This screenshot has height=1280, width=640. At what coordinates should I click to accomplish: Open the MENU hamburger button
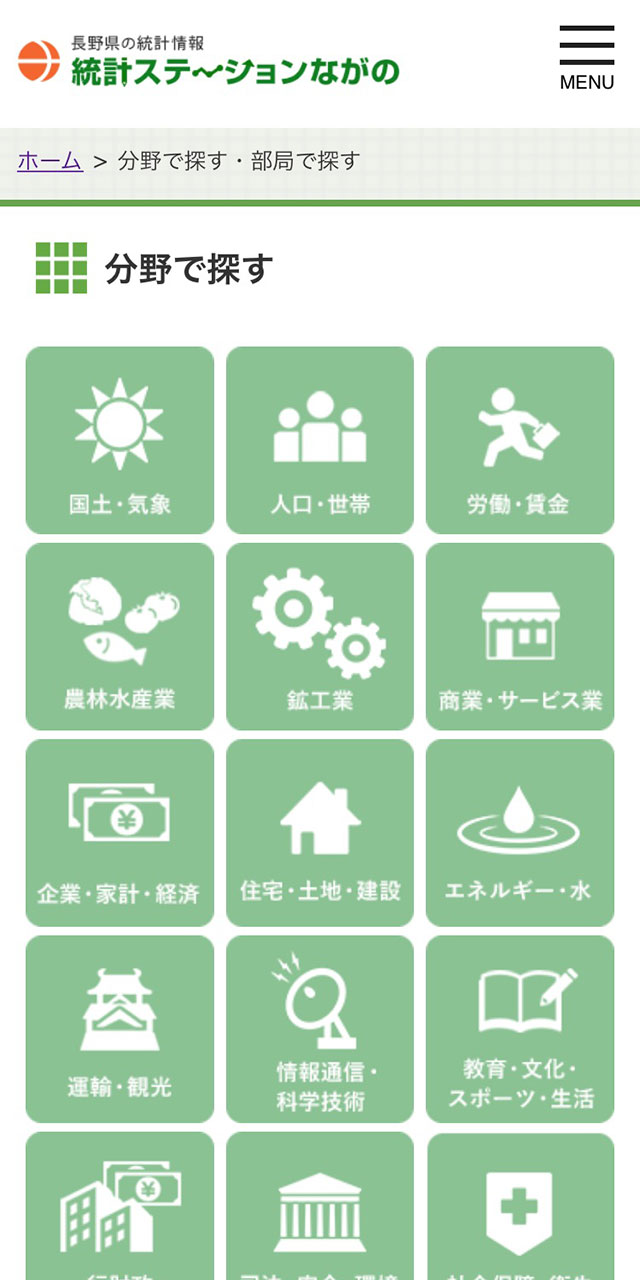pos(586,58)
